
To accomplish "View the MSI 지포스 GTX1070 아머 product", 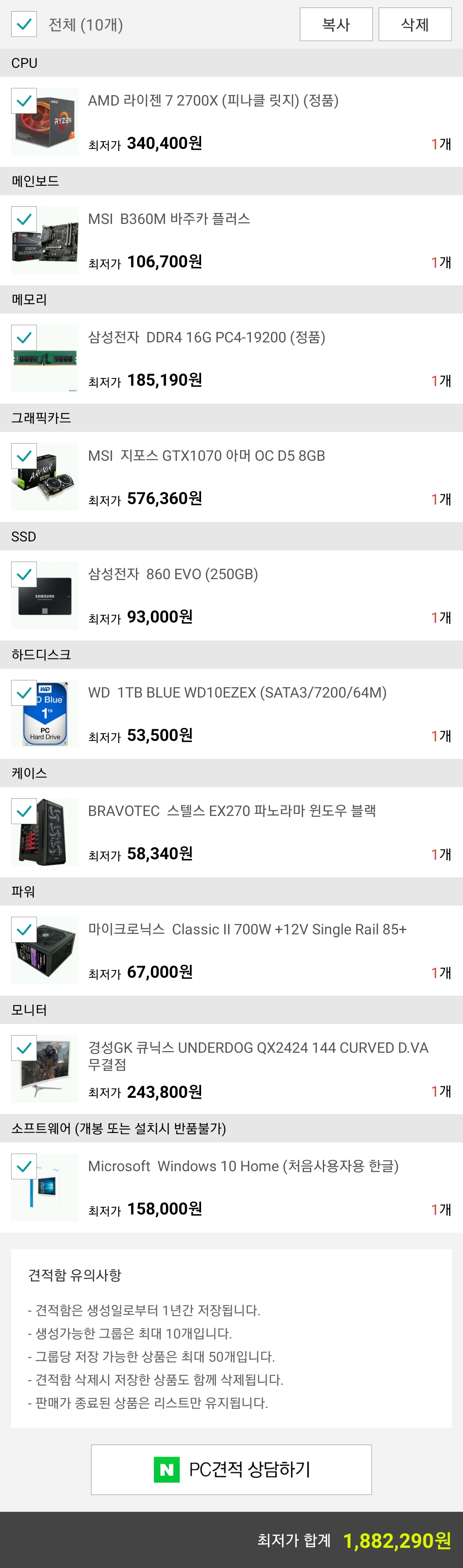I will click(206, 456).
